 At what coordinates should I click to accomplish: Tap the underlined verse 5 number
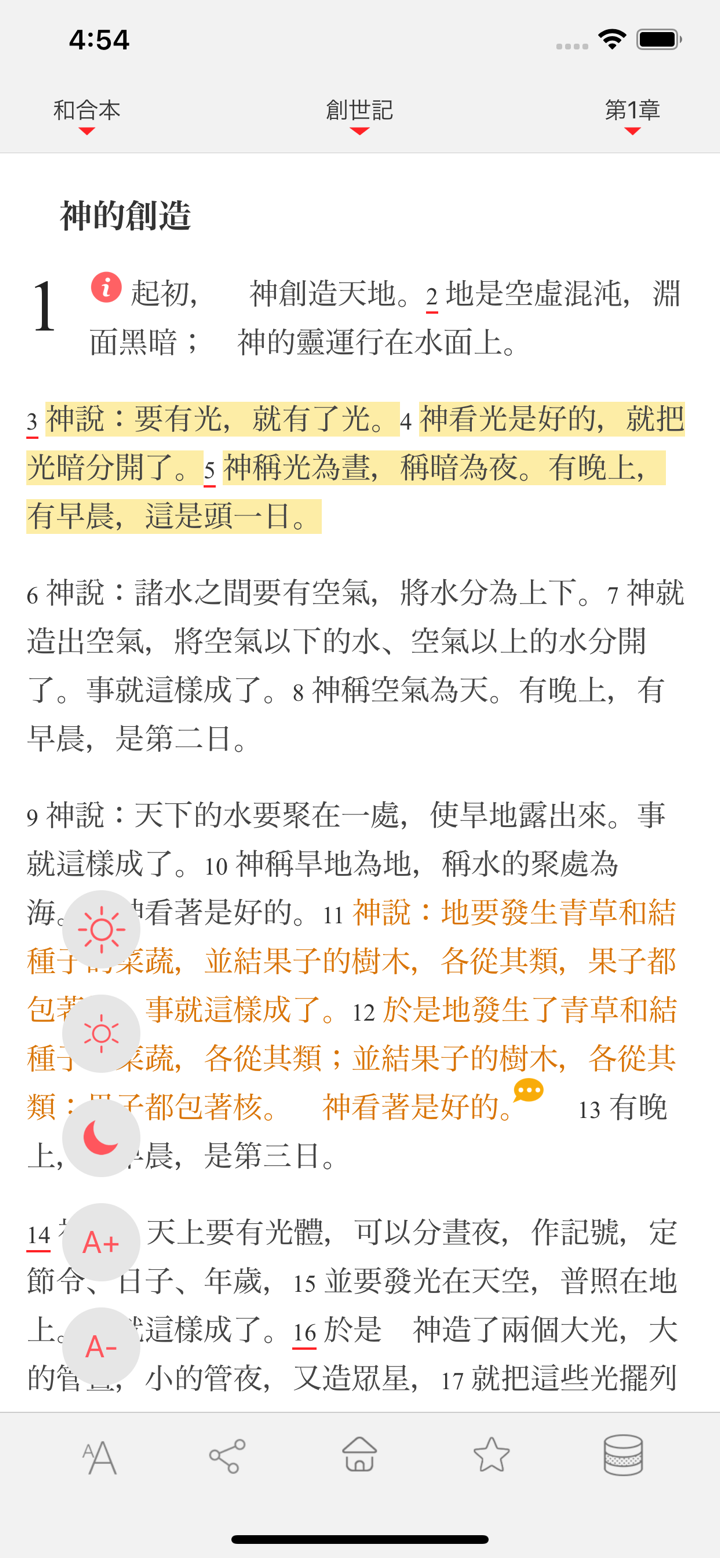(207, 470)
